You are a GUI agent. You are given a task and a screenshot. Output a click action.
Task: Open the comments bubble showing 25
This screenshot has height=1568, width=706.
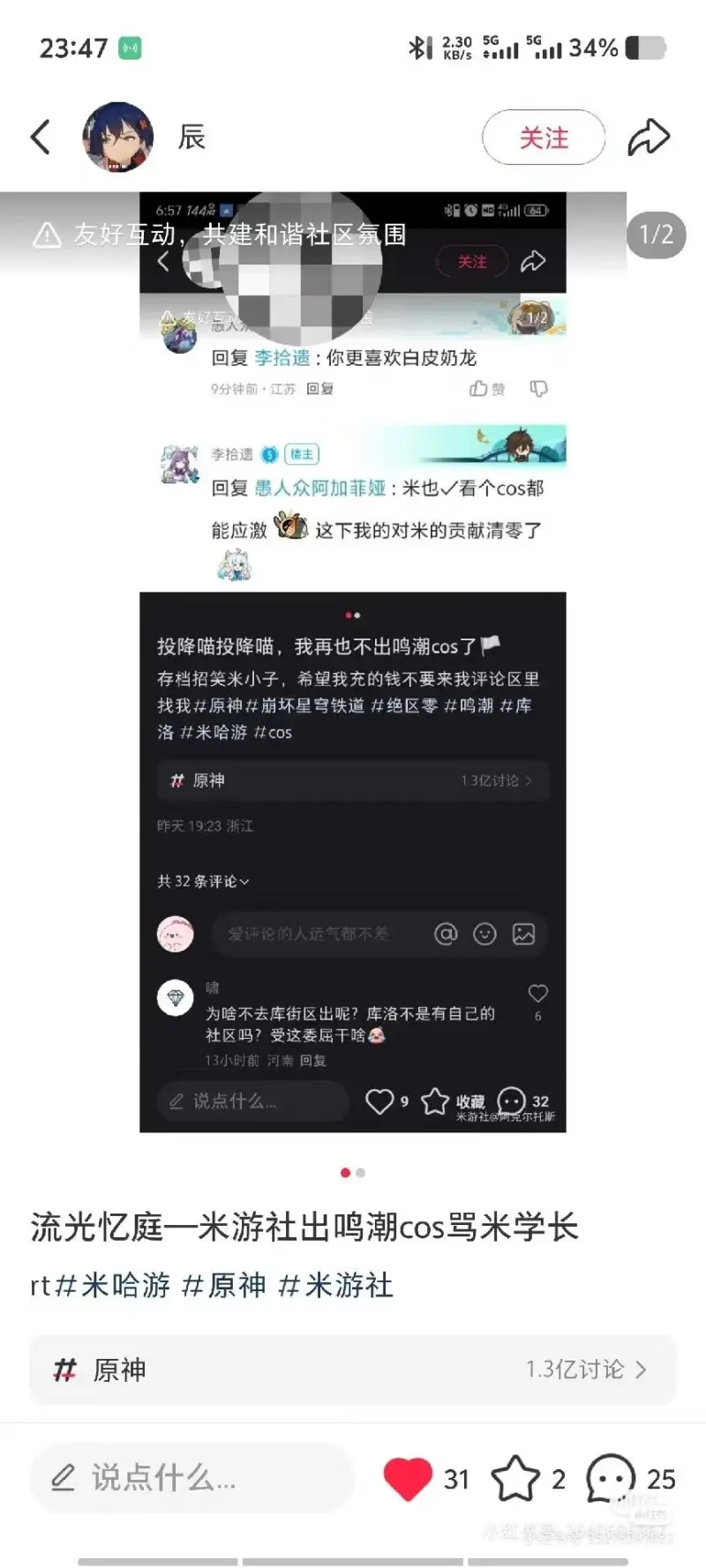pyautogui.click(x=611, y=1478)
